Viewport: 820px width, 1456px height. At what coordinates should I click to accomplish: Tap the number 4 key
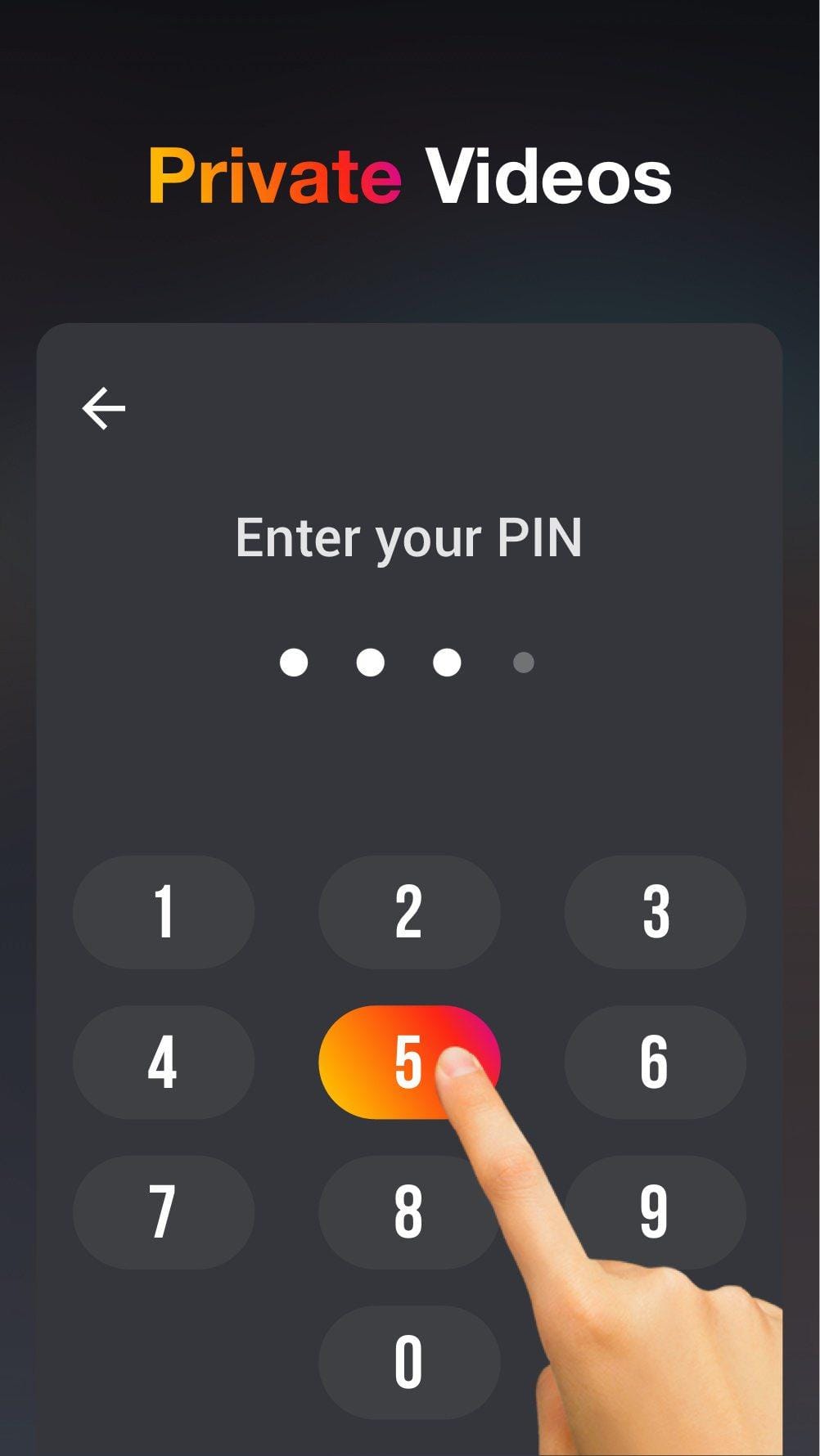[x=163, y=1061]
